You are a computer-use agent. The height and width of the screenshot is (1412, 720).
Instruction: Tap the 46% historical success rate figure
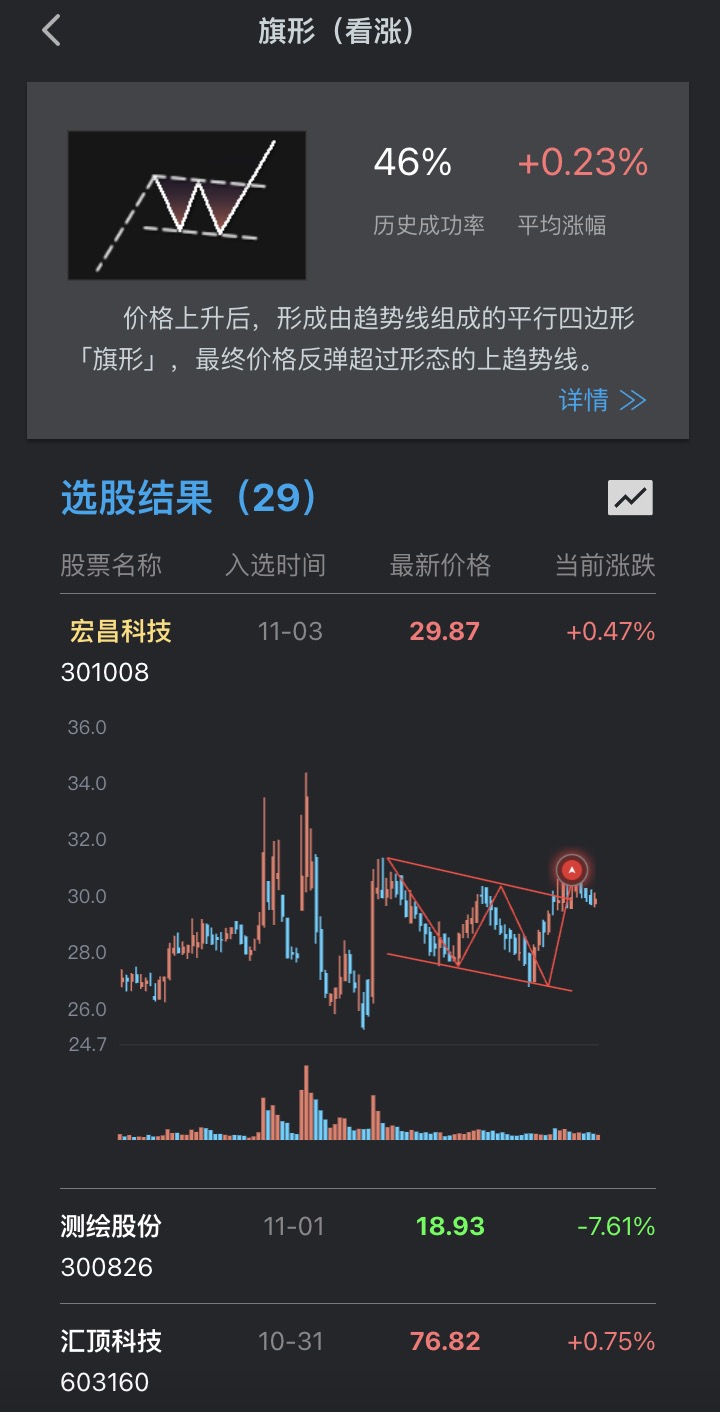click(410, 163)
